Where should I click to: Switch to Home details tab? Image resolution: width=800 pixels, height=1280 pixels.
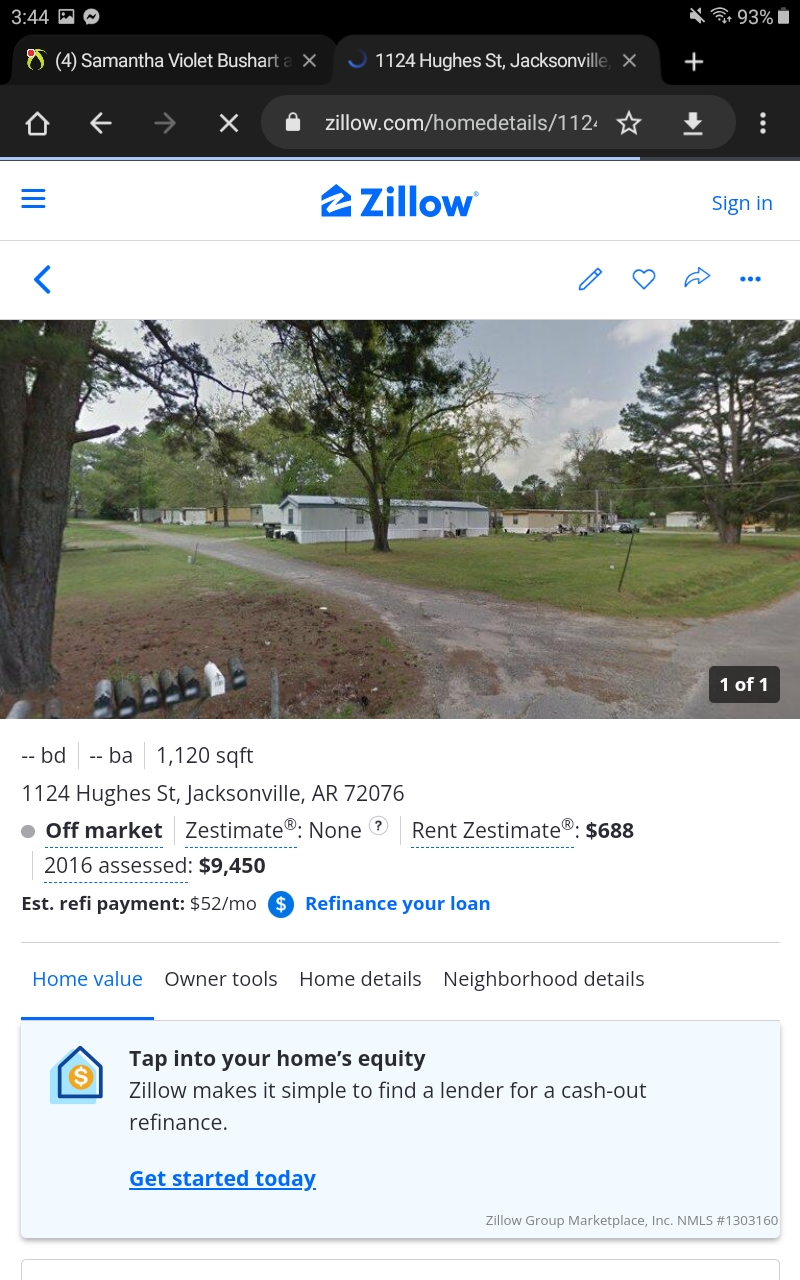pos(360,979)
